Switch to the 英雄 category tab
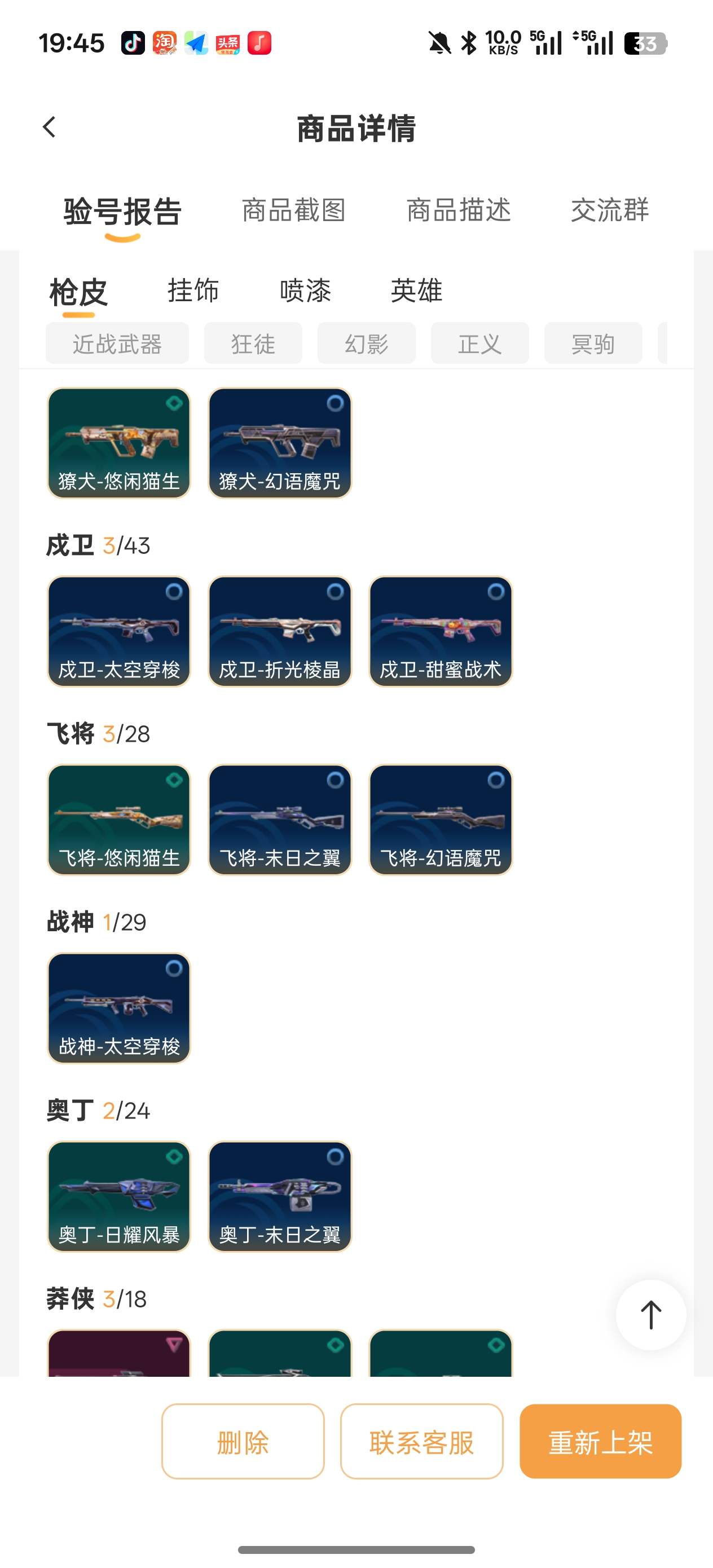The height and width of the screenshot is (1568, 713). [x=416, y=290]
